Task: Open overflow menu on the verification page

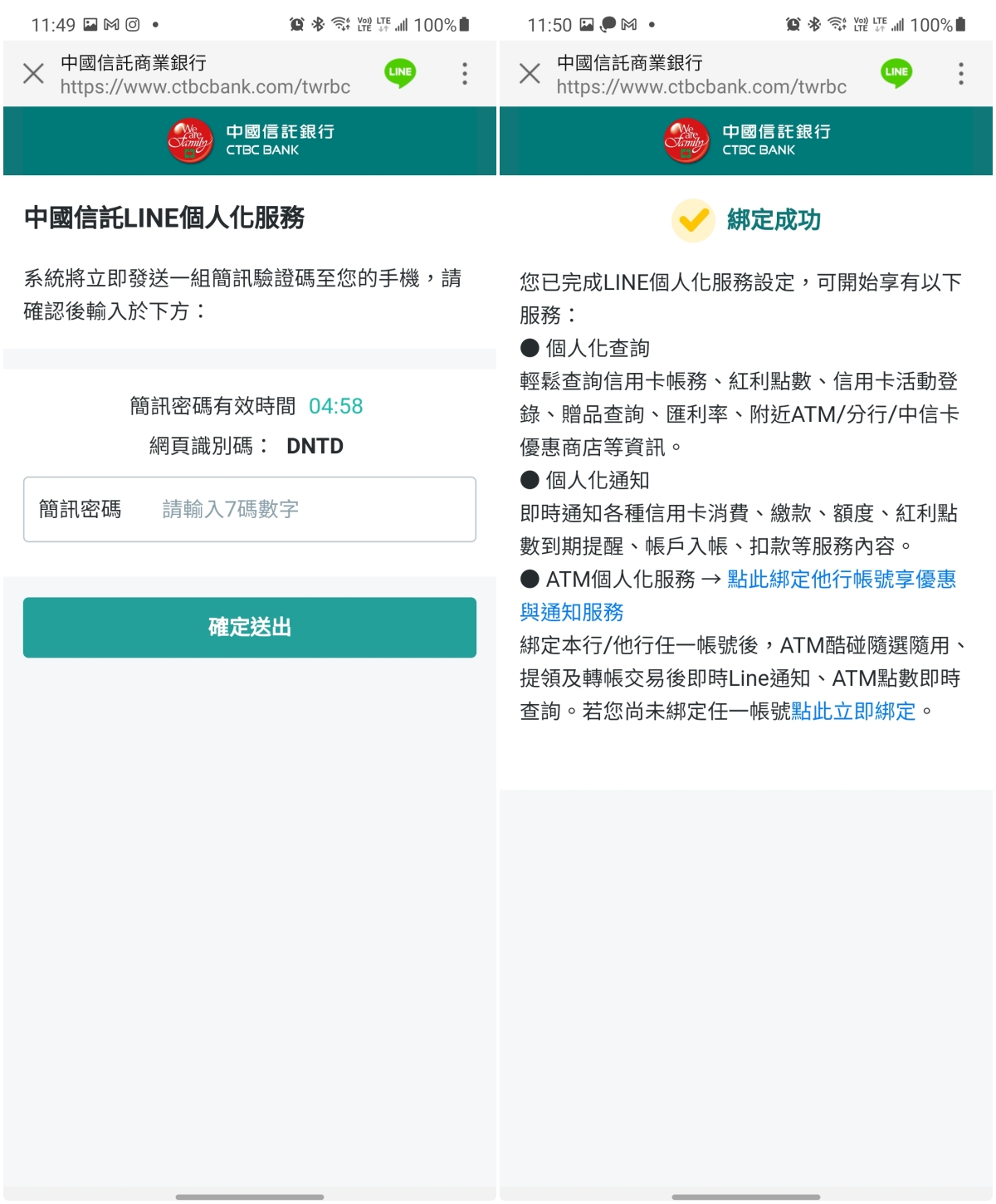Action: pyautogui.click(x=465, y=74)
